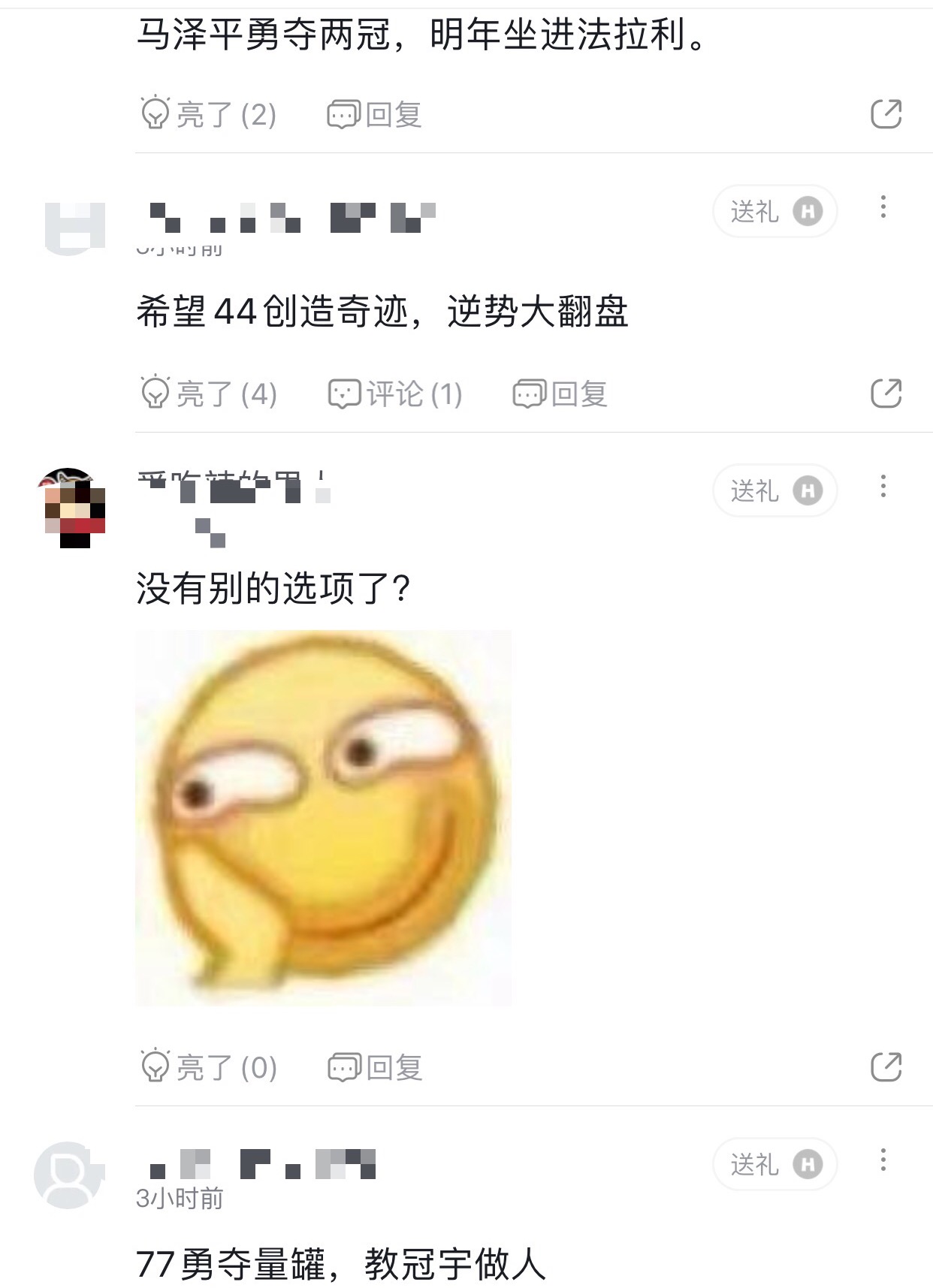Share the 马泽平勇夺两冠 comment
Screen dimensions: 933x1288
886,114
